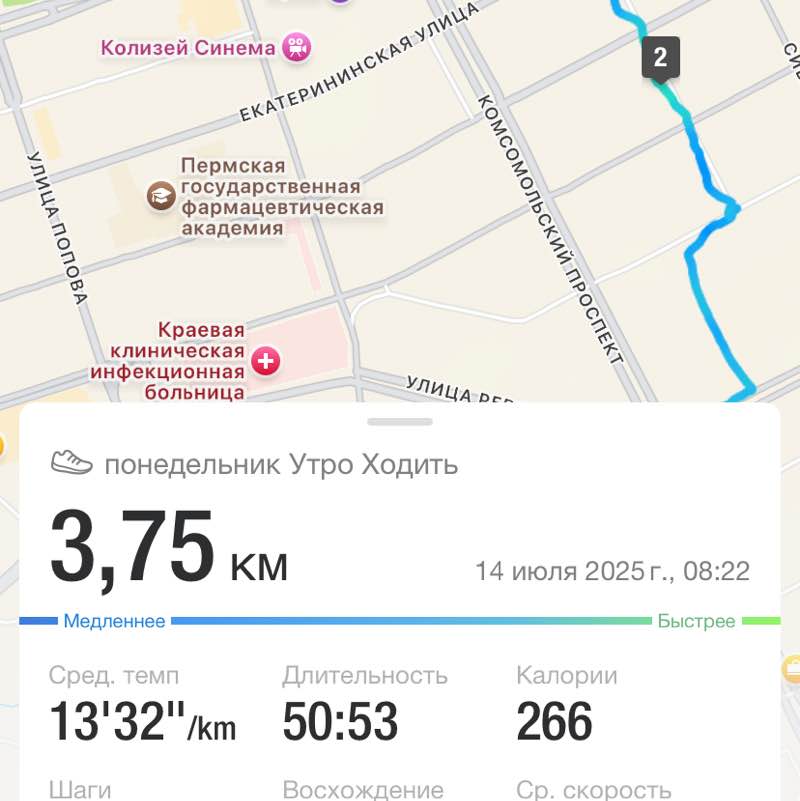Select a point on the pace gradient bar
800x801 pixels.
[x=400, y=620]
